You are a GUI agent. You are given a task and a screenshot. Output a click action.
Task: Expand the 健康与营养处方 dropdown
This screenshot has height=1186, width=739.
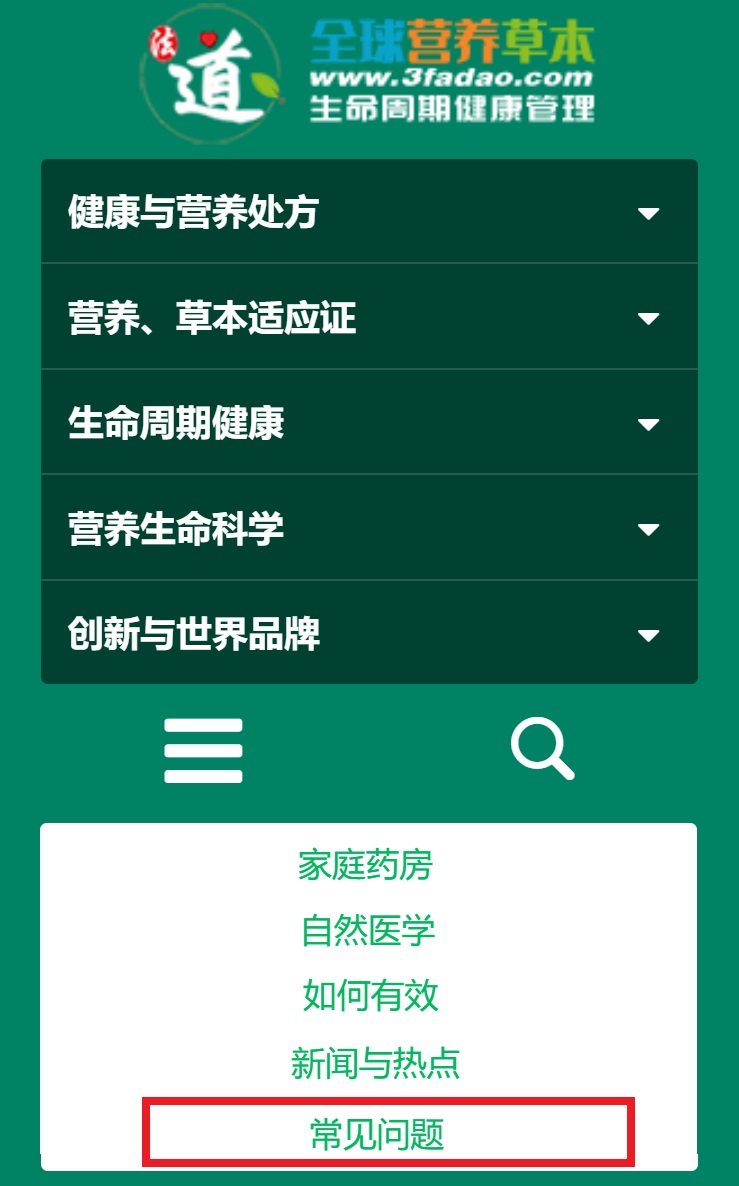point(369,212)
